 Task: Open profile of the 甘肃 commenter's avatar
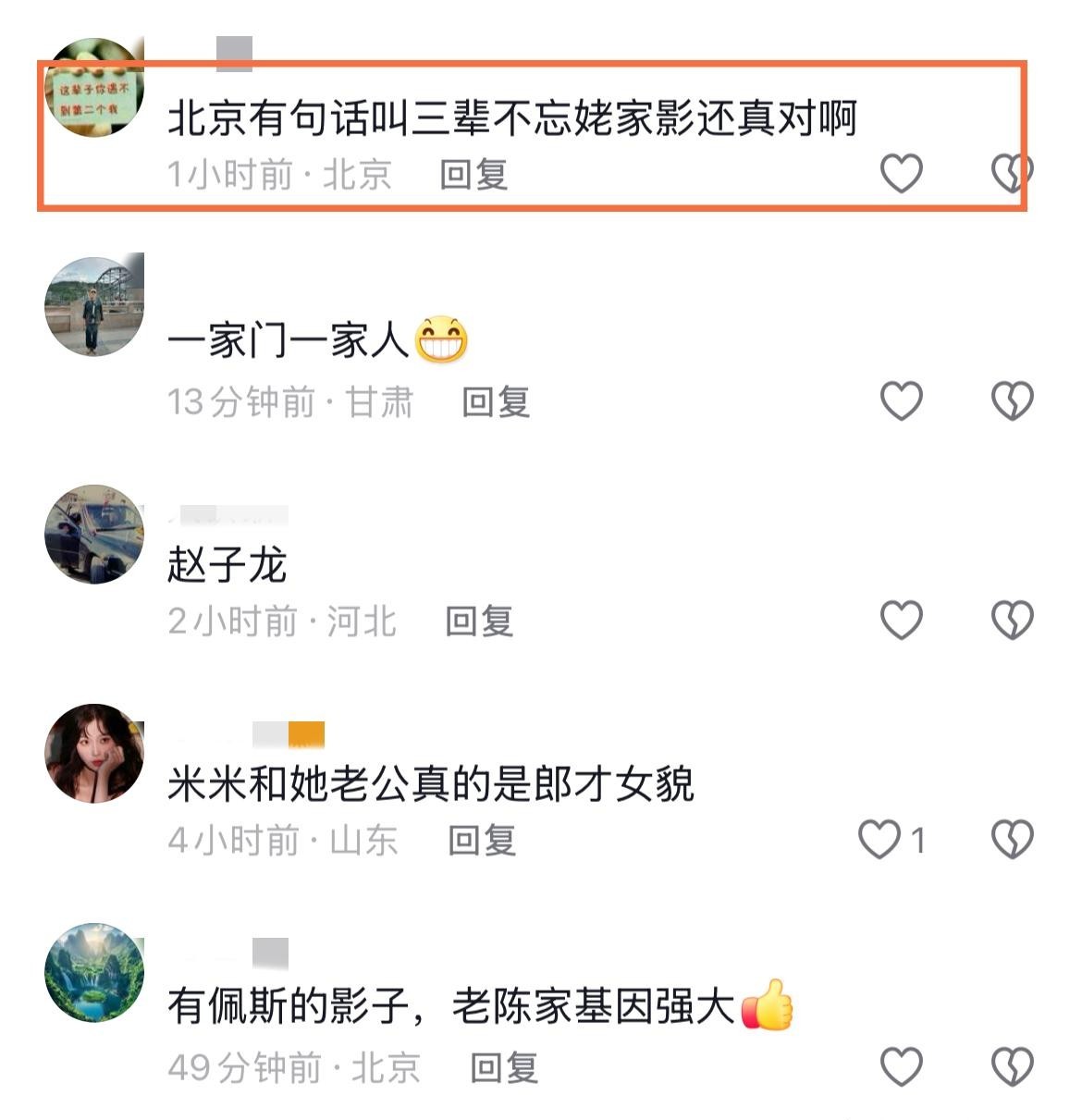(x=94, y=306)
